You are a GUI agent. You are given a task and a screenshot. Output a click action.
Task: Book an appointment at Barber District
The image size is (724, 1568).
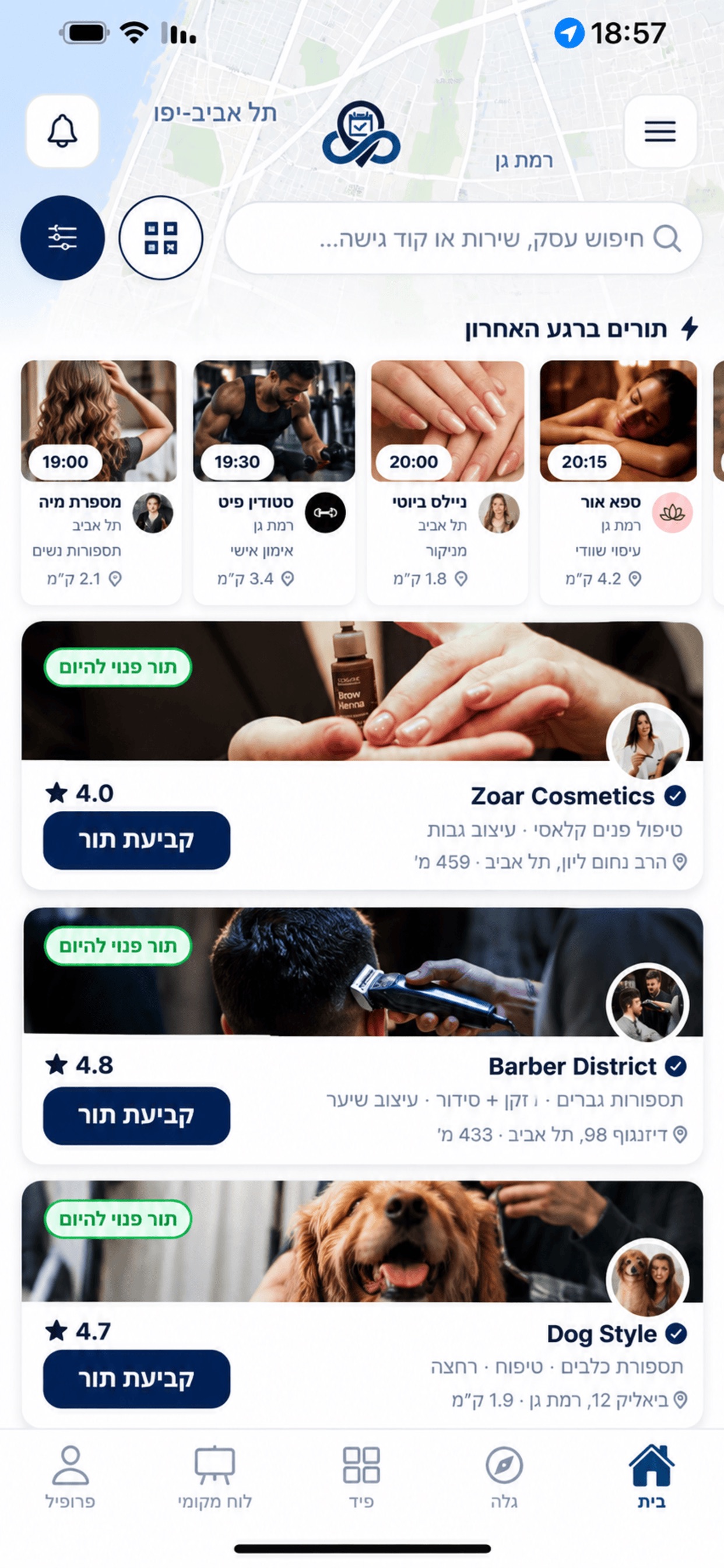(x=136, y=1115)
